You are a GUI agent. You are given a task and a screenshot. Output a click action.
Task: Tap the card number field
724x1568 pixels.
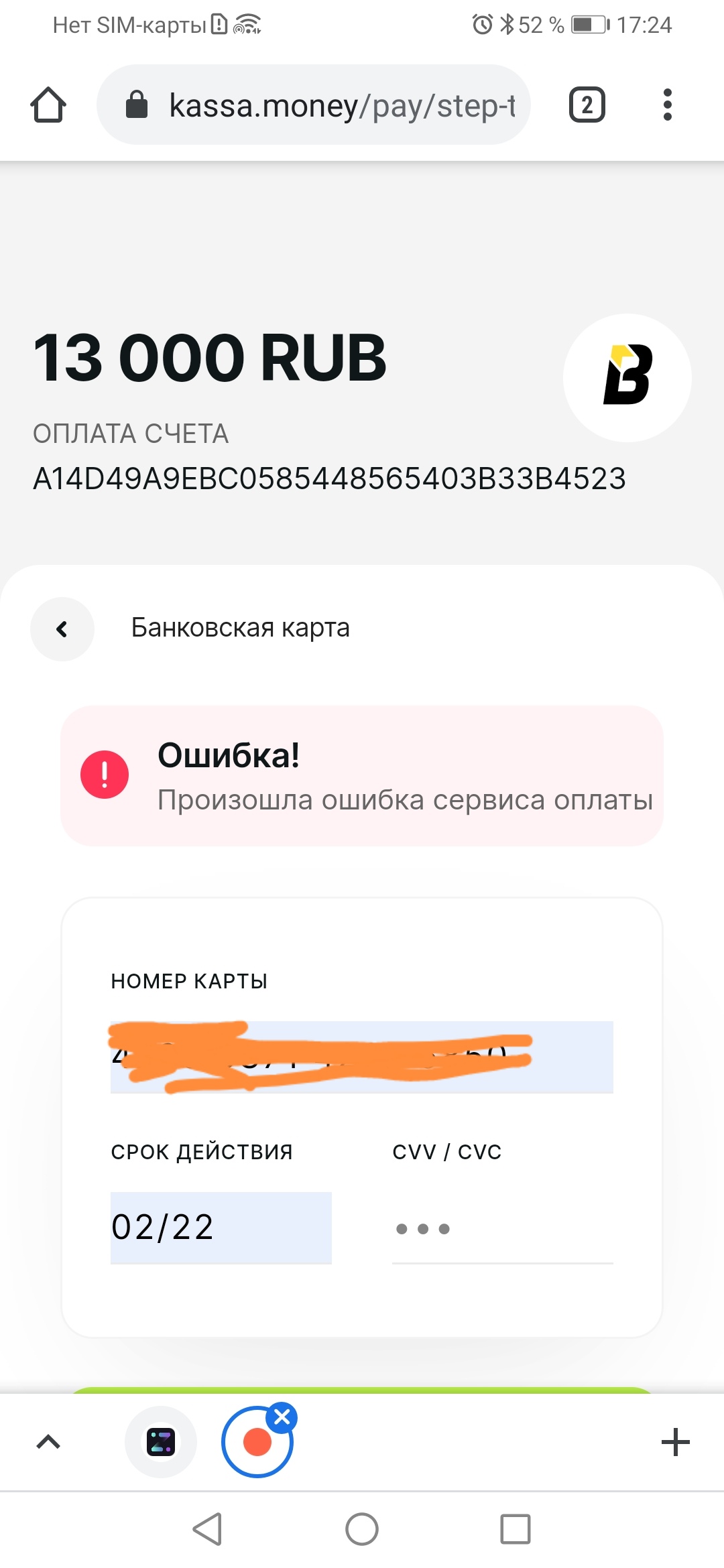pos(362,1057)
